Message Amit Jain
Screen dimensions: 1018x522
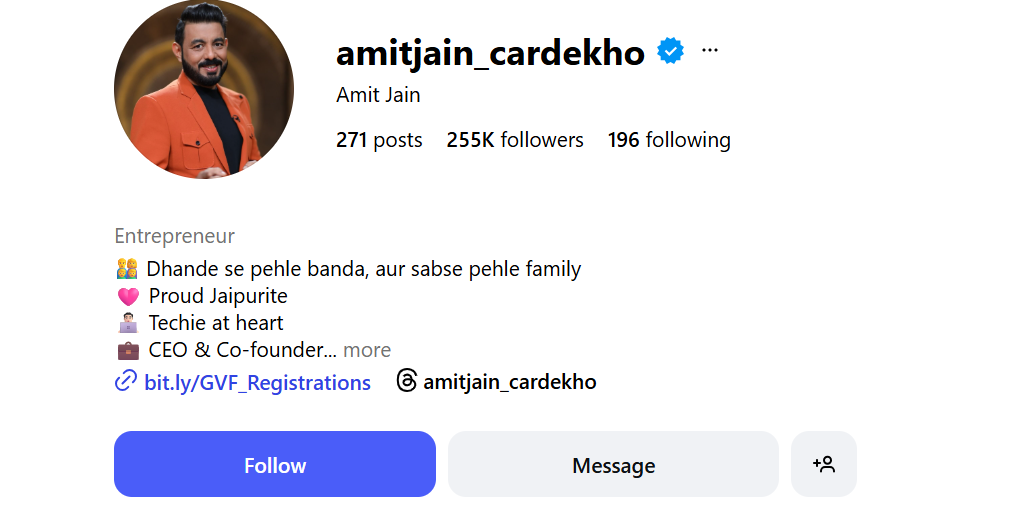tap(613, 465)
